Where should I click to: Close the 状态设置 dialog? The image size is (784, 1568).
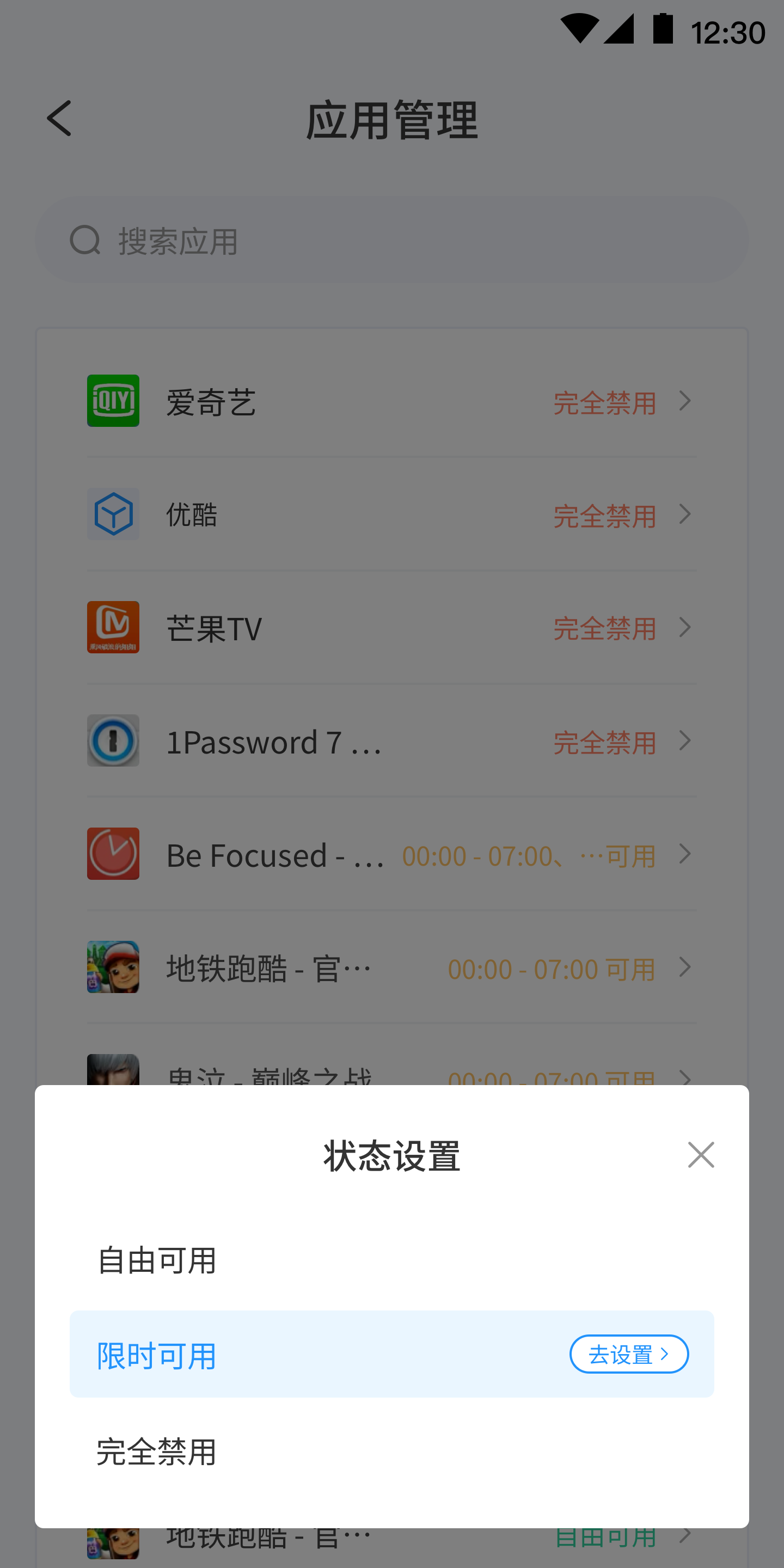pyautogui.click(x=701, y=1155)
